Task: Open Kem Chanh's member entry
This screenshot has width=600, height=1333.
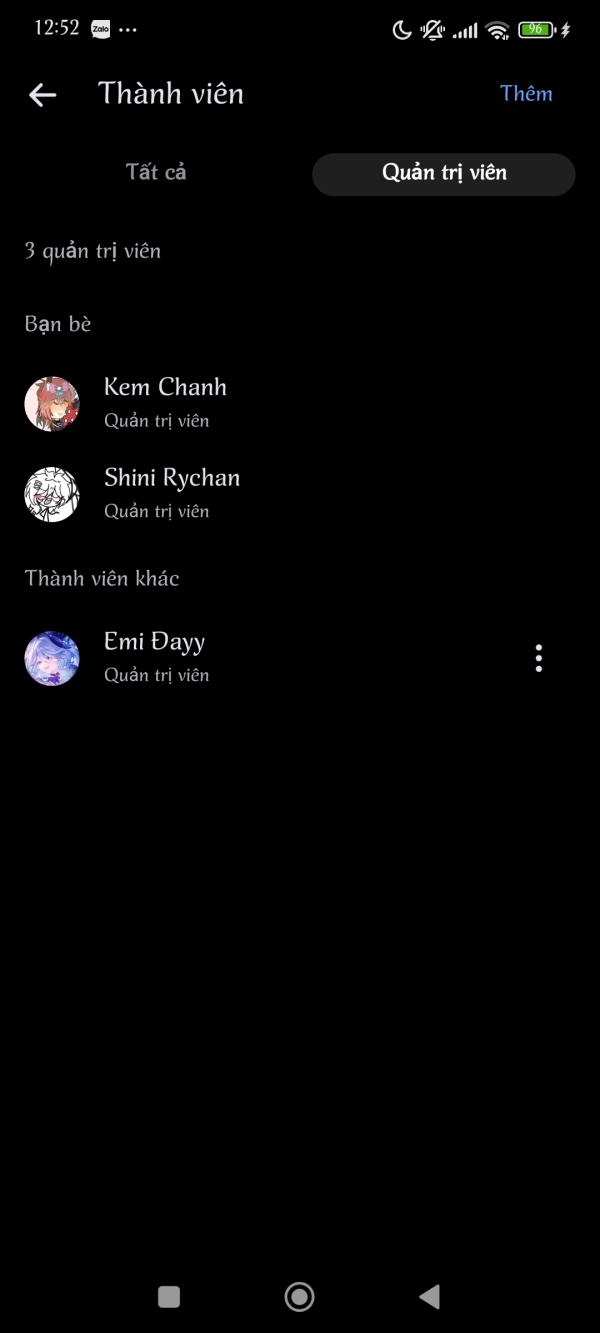Action: [x=165, y=402]
